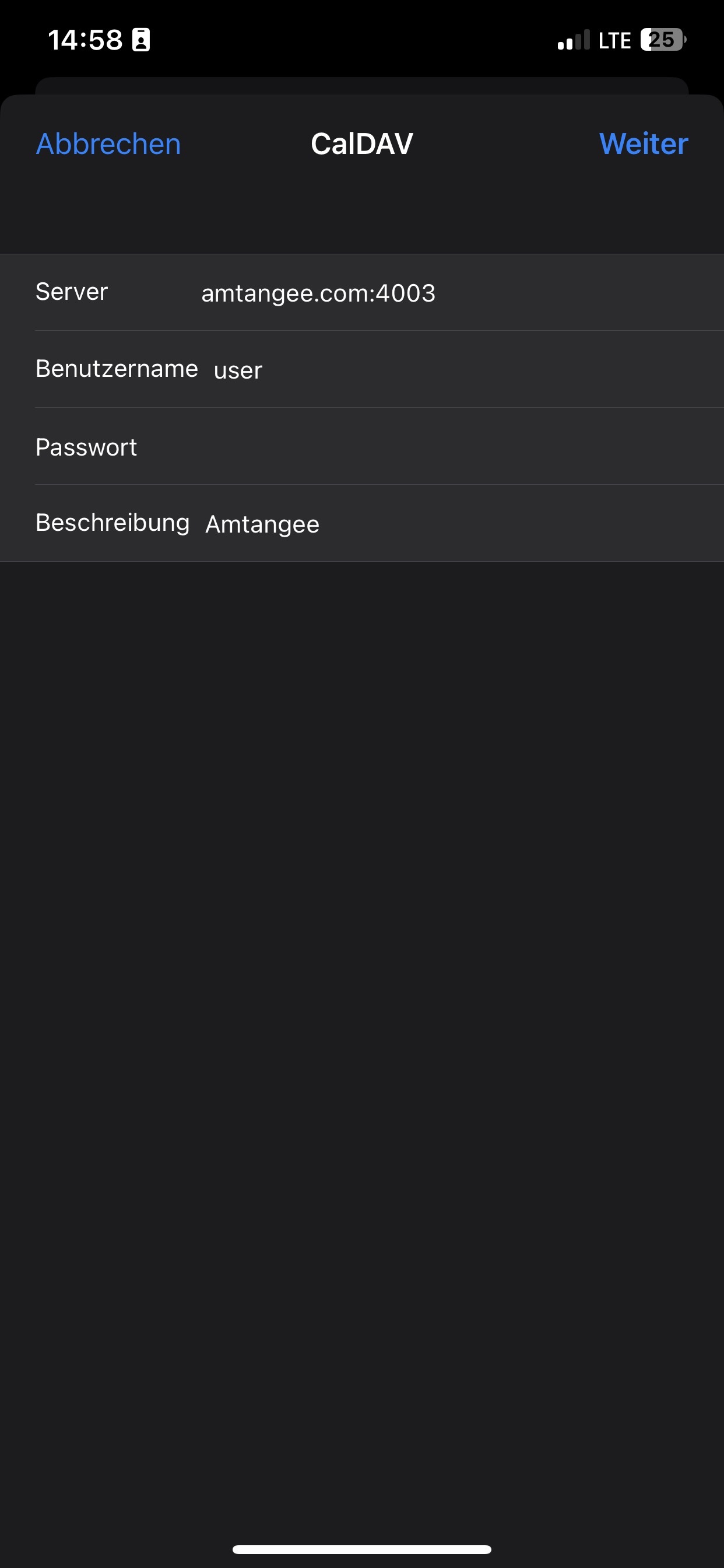Tap the Beschreibung row label
This screenshot has height=1568, width=724.
(x=113, y=522)
